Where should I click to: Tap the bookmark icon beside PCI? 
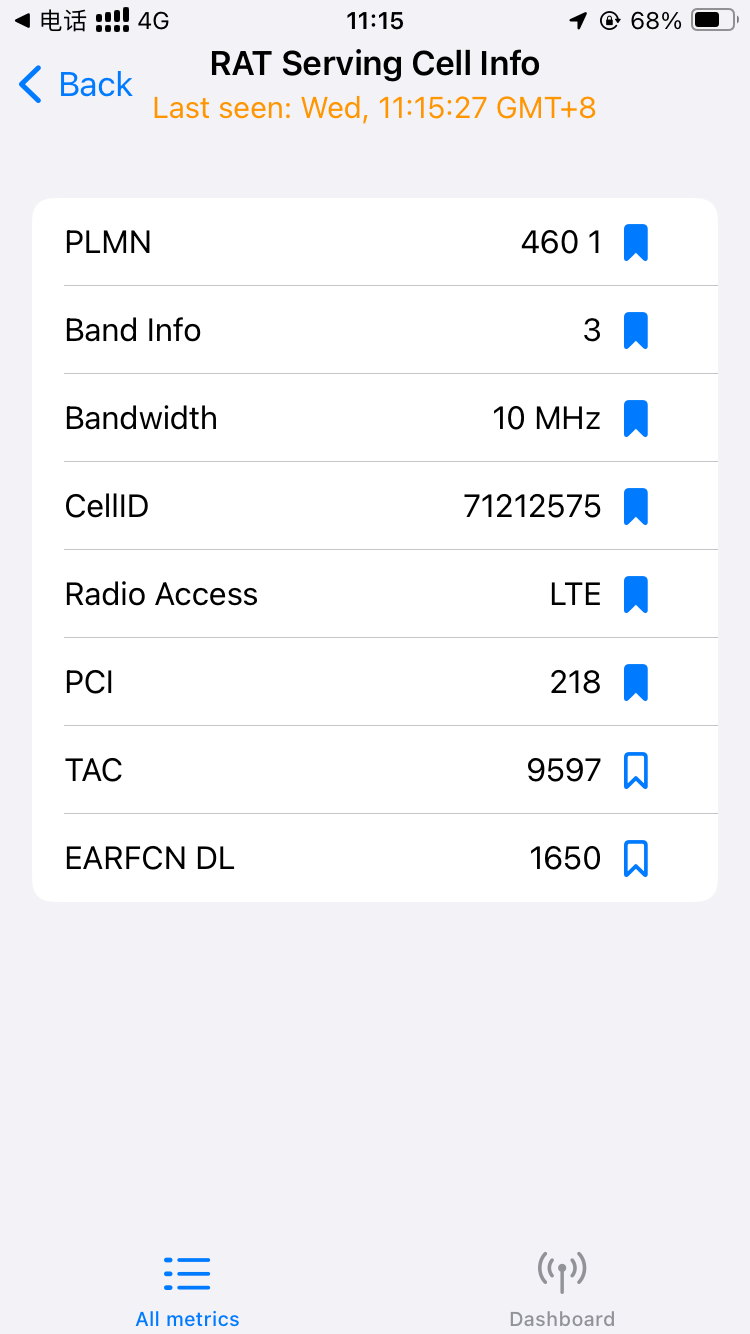pyautogui.click(x=636, y=683)
